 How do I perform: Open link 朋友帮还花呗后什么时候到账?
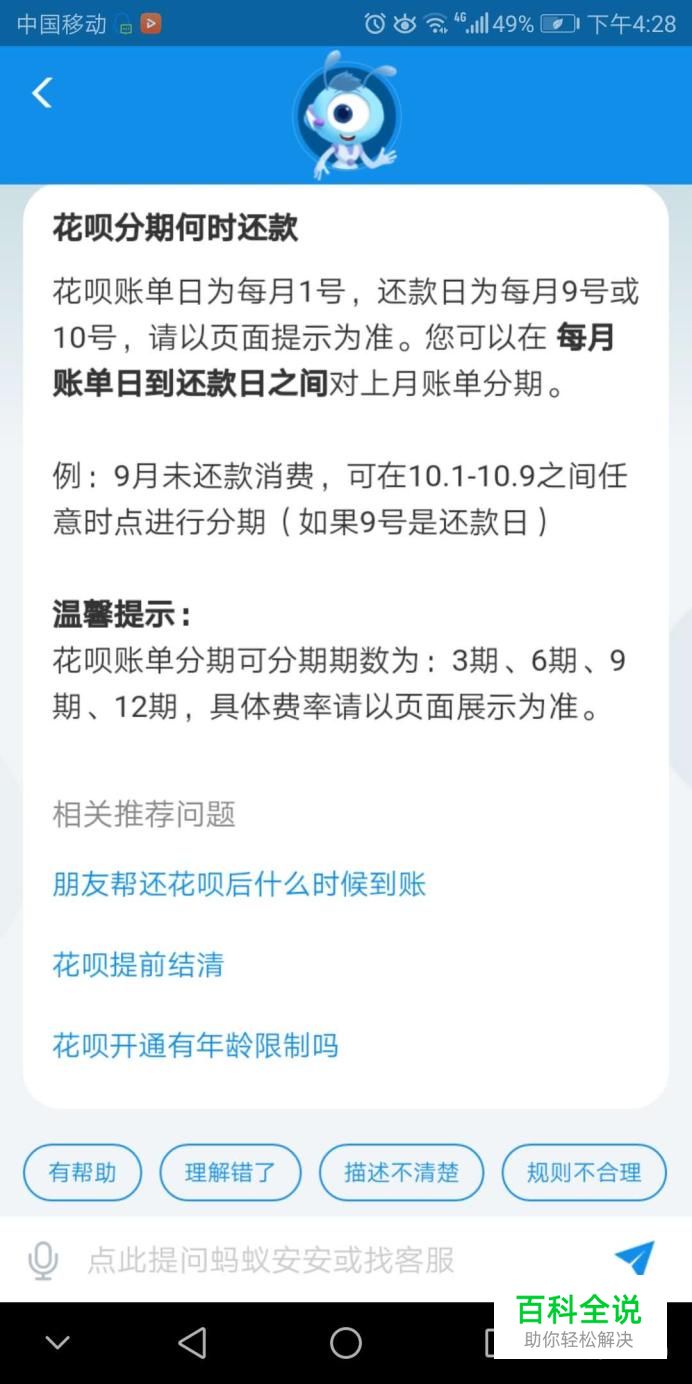(239, 884)
